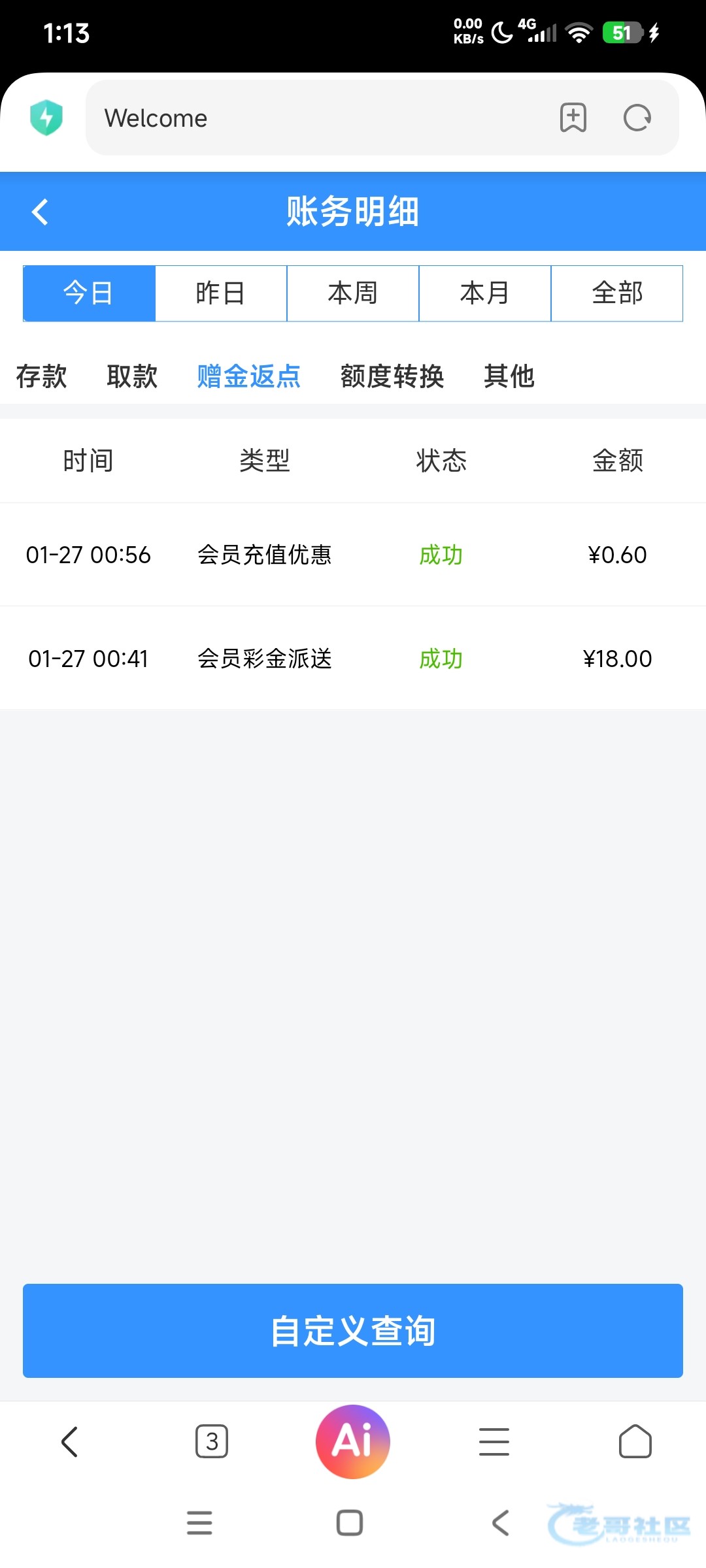Go back from the 账务明细 page

tap(41, 212)
